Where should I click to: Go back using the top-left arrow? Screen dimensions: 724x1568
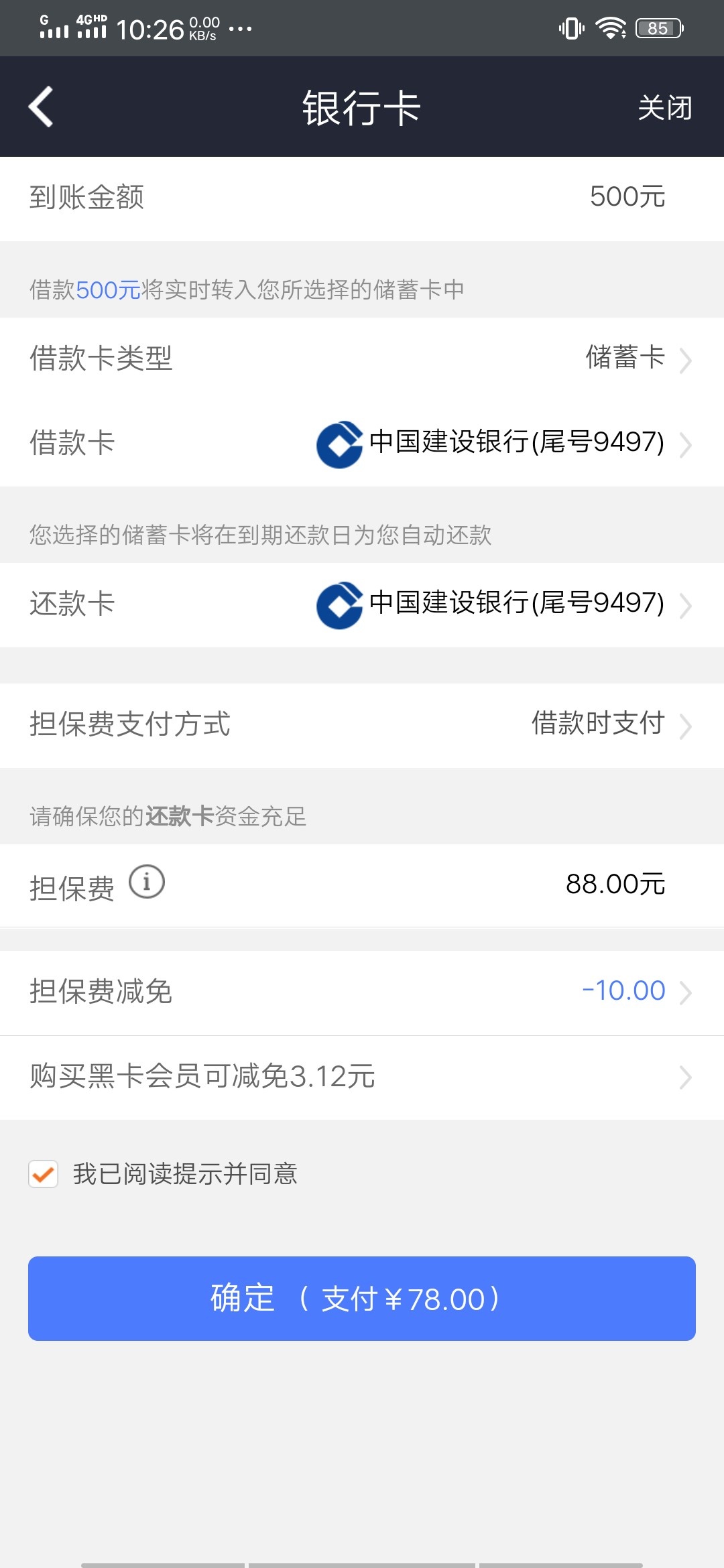click(x=42, y=107)
